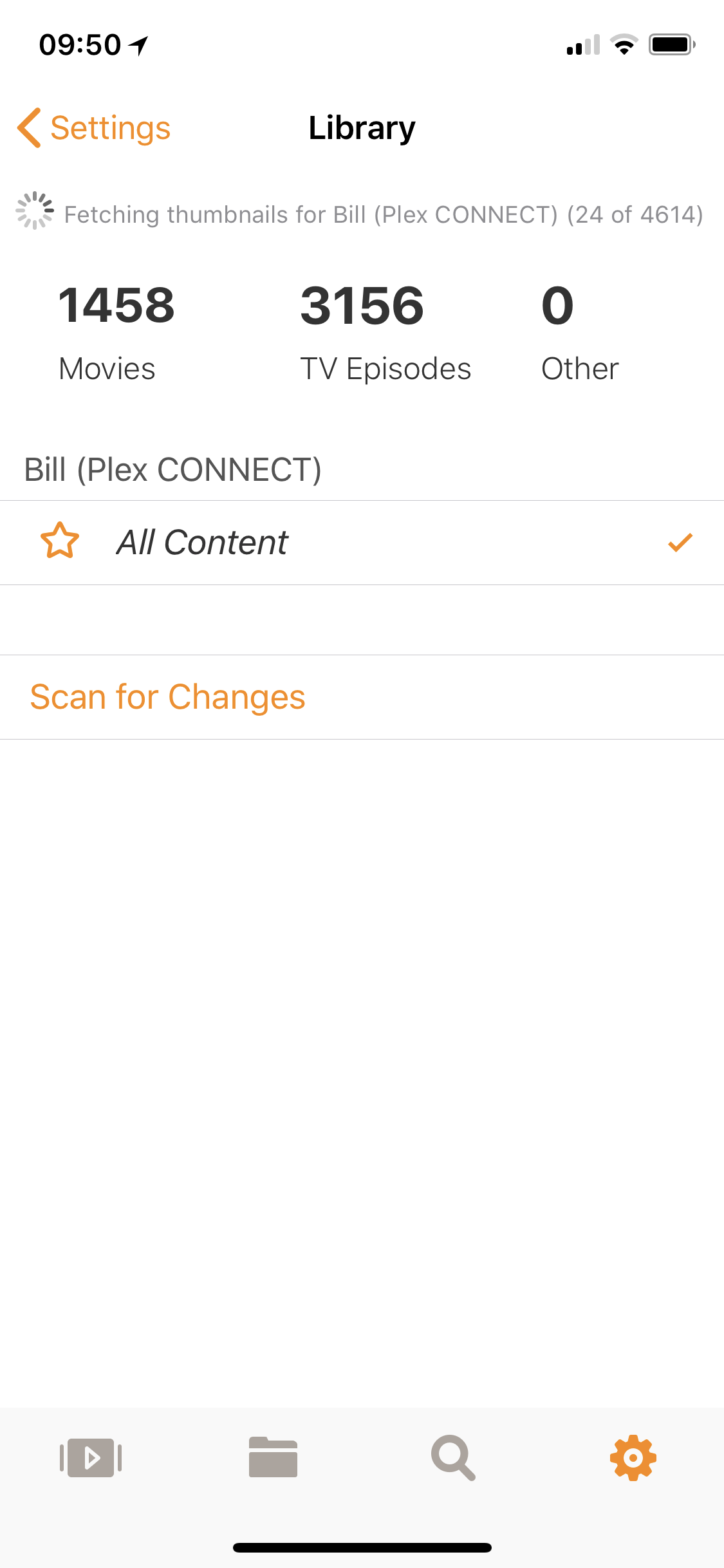Select the All Content library row
The width and height of the screenshot is (724, 1568).
362,543
